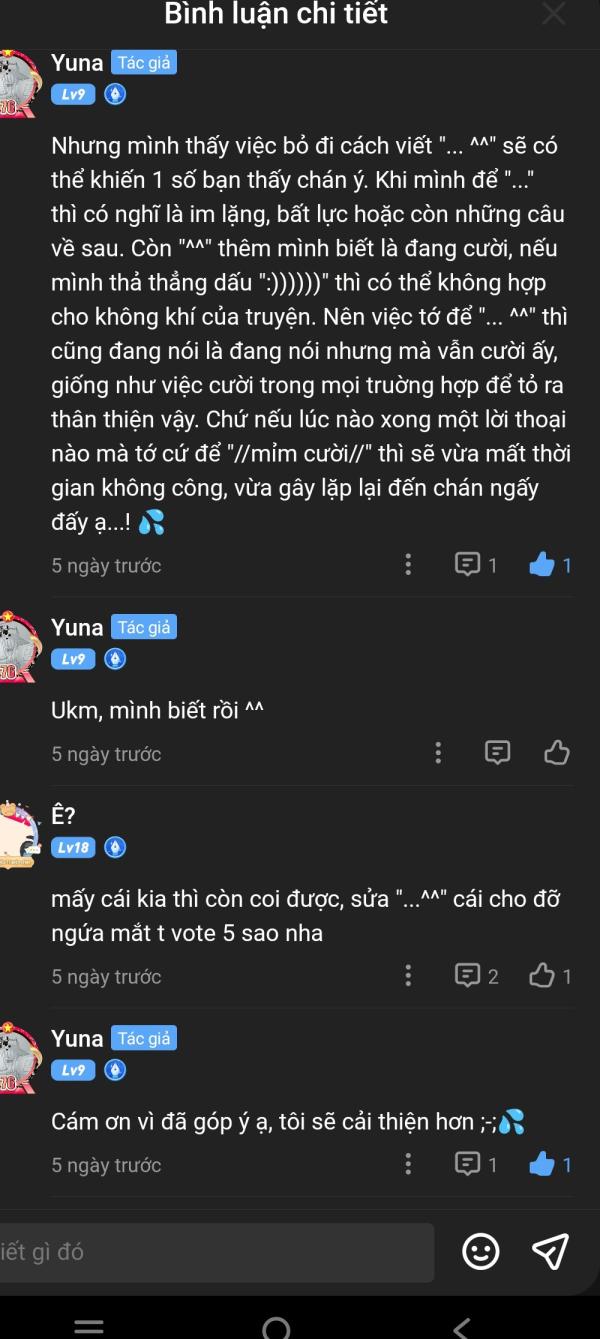Screen dimensions: 600x1339
Task: Open options menu for the long Yuna comment
Action: 408,565
